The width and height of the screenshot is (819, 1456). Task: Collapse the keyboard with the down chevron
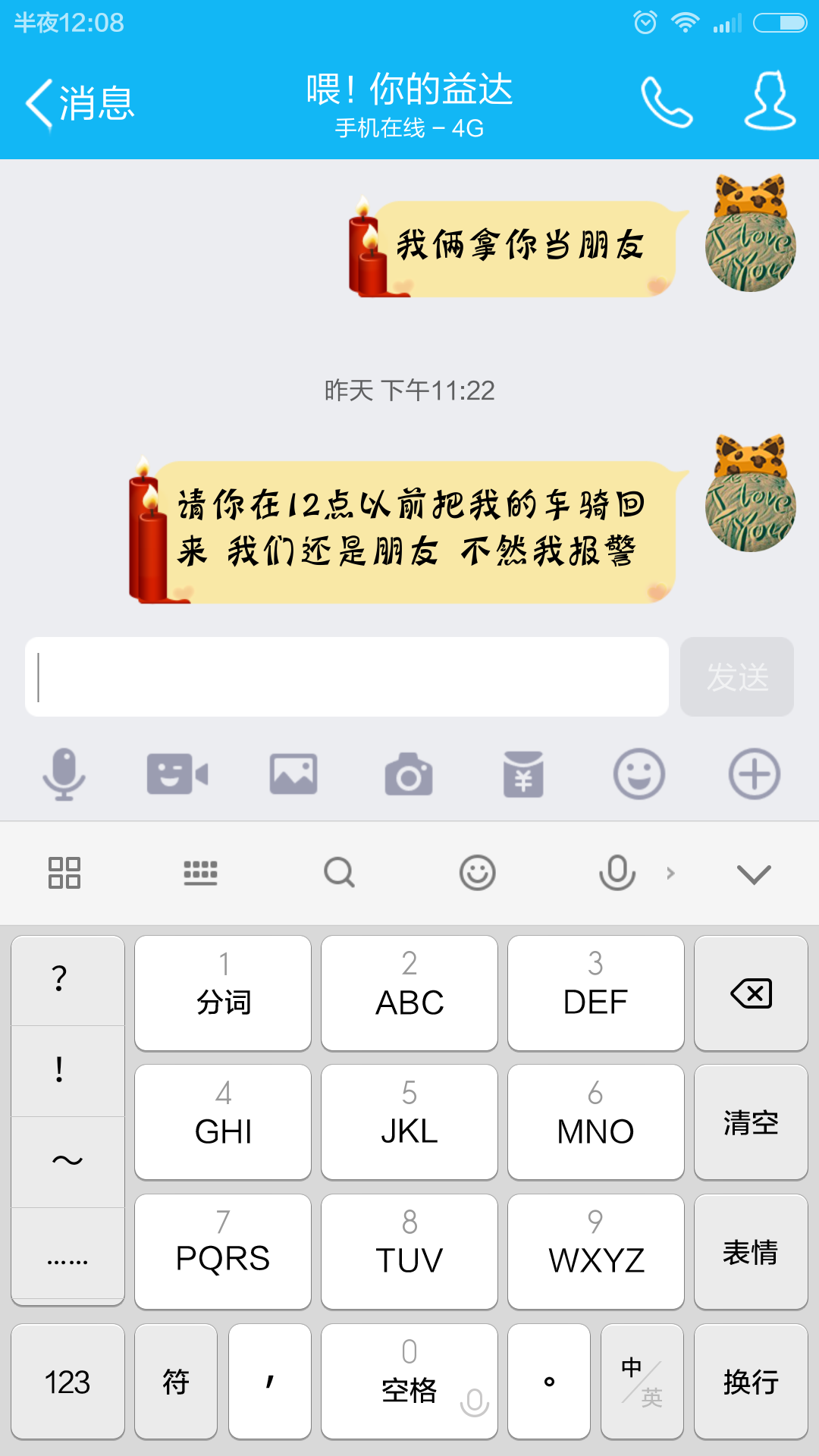754,874
